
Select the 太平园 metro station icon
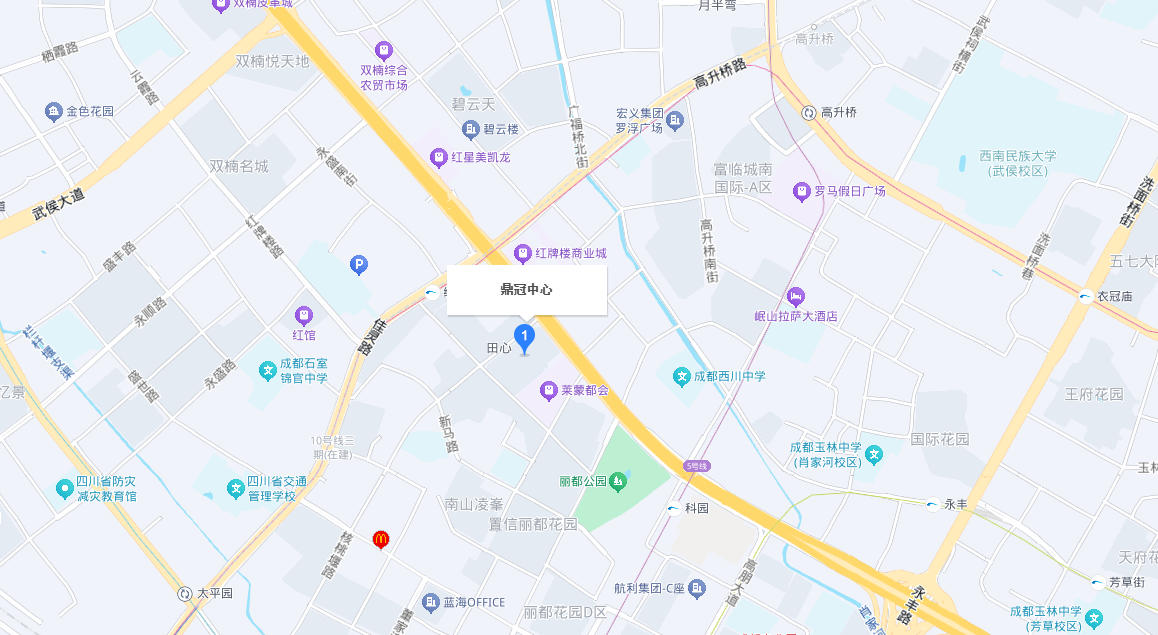point(185,593)
